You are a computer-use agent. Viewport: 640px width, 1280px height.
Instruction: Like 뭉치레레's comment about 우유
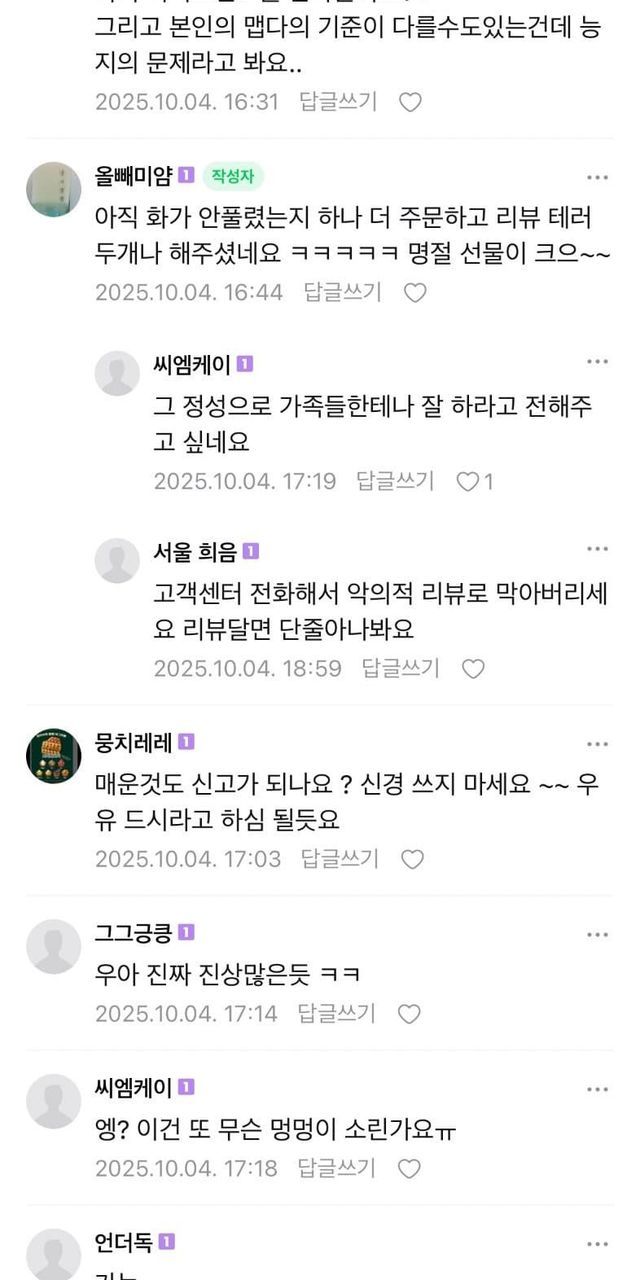[412, 858]
